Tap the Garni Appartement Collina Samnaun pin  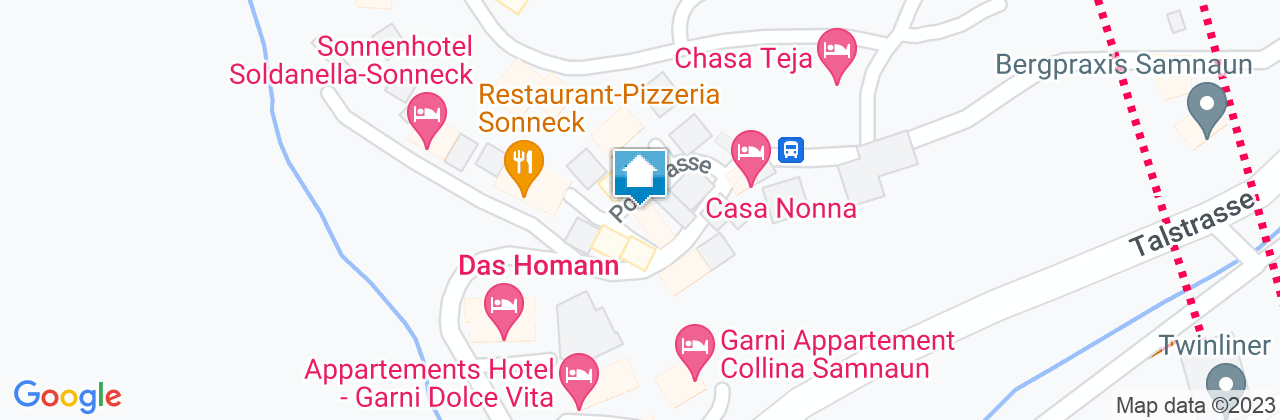(693, 345)
